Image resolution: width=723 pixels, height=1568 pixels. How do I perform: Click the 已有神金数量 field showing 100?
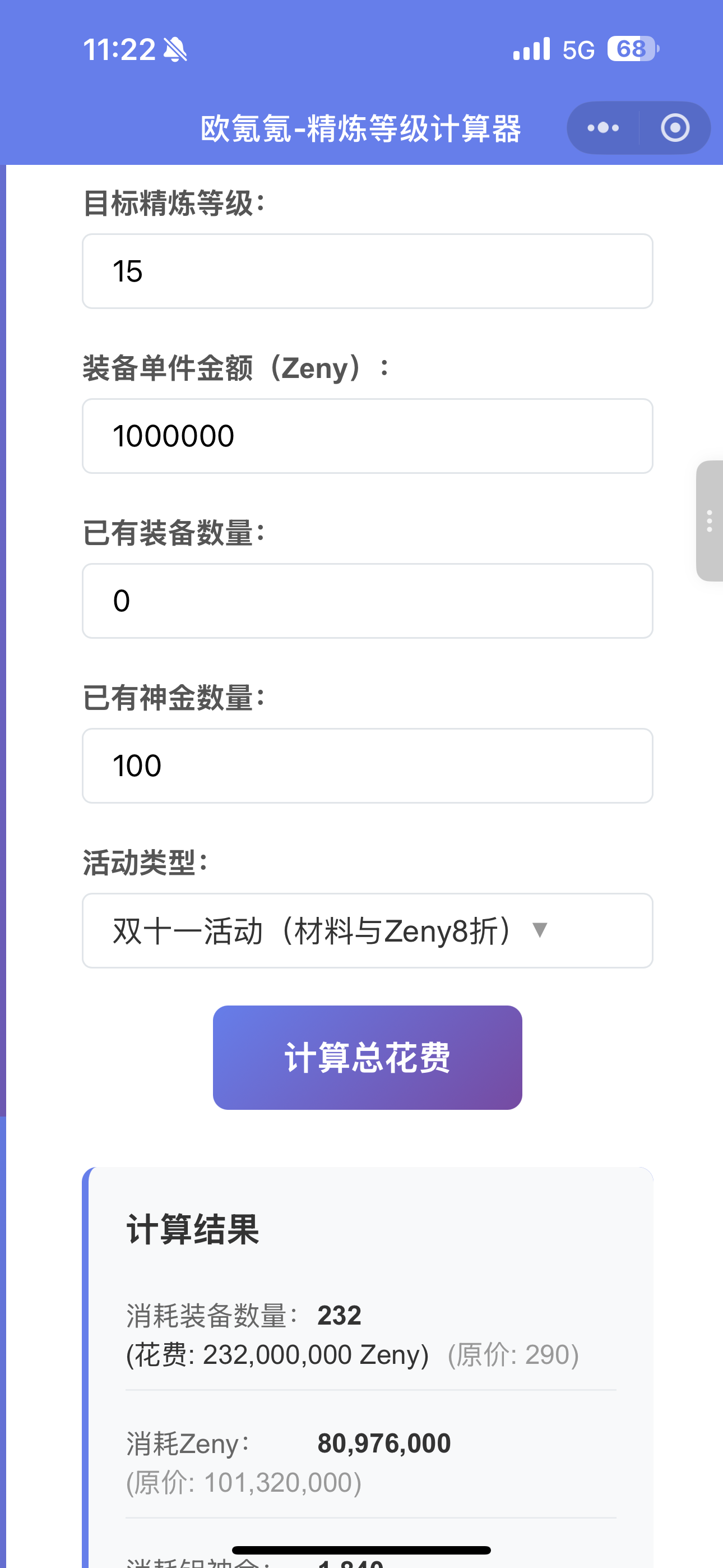pos(367,765)
